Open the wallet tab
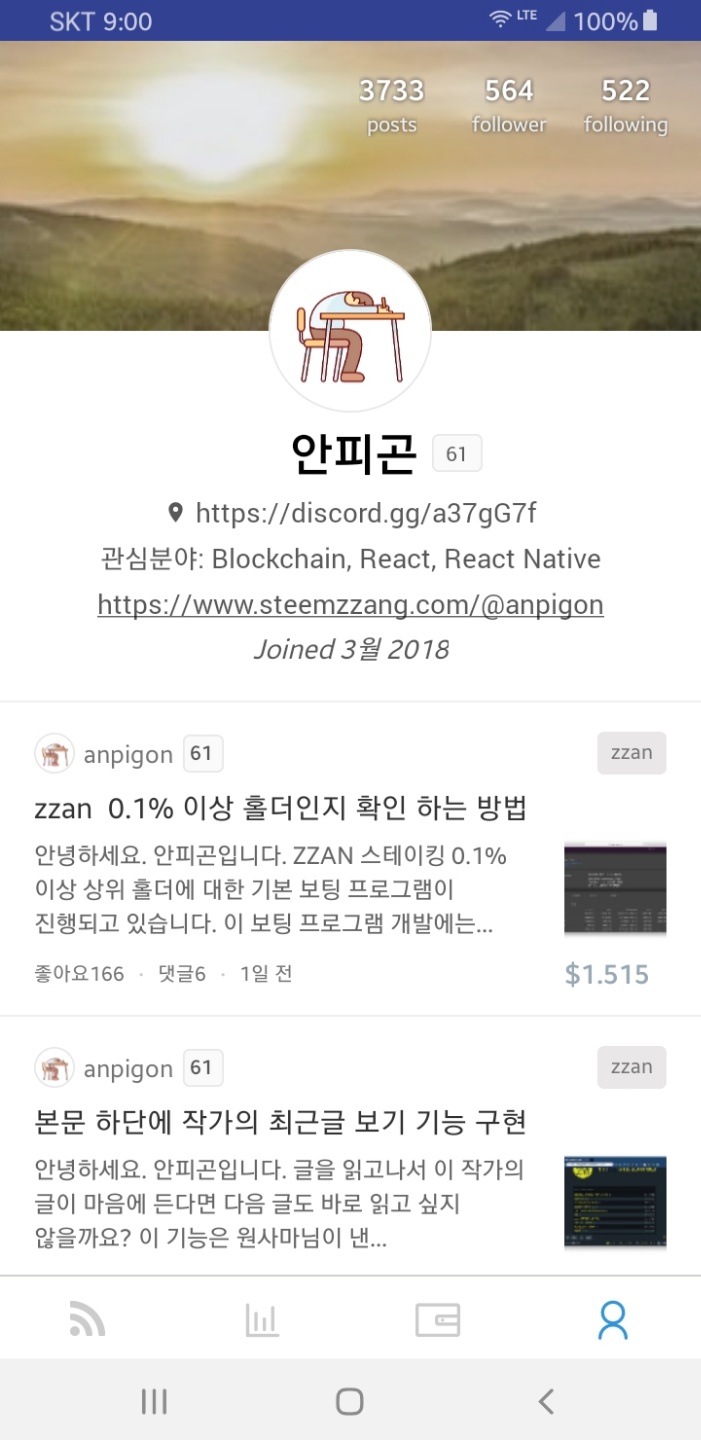 (x=438, y=1321)
